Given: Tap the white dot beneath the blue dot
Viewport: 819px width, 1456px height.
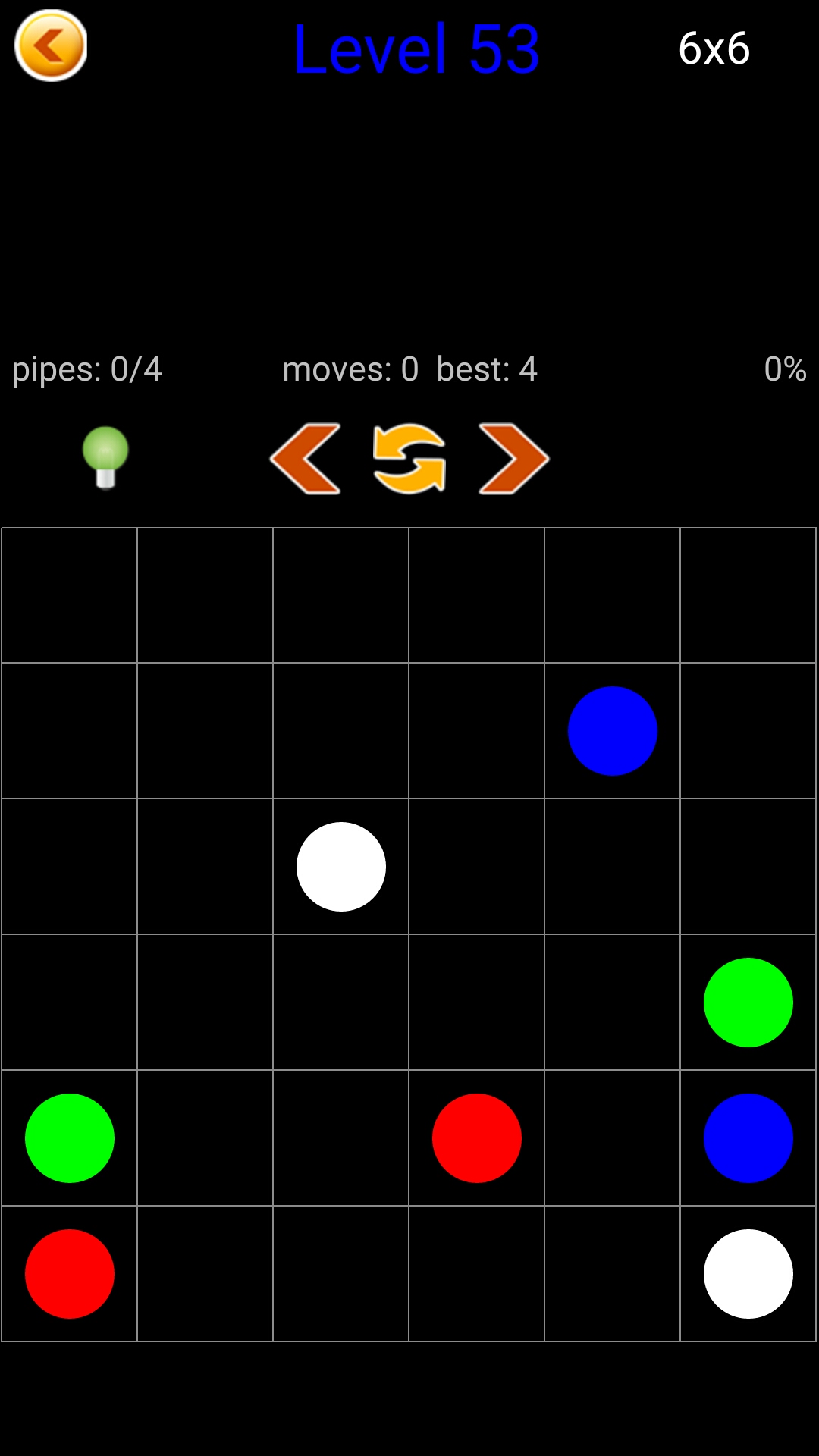Looking at the screenshot, I should 748,1273.
